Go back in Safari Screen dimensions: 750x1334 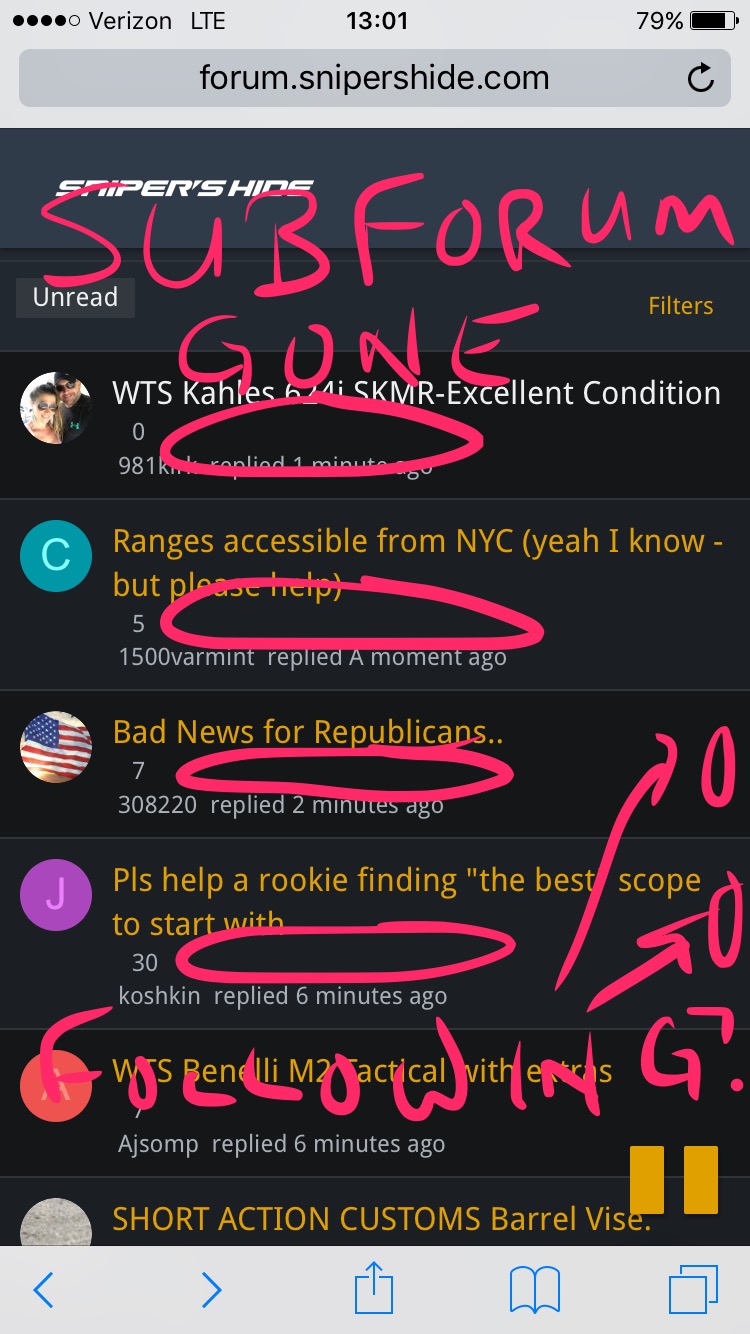(43, 1290)
